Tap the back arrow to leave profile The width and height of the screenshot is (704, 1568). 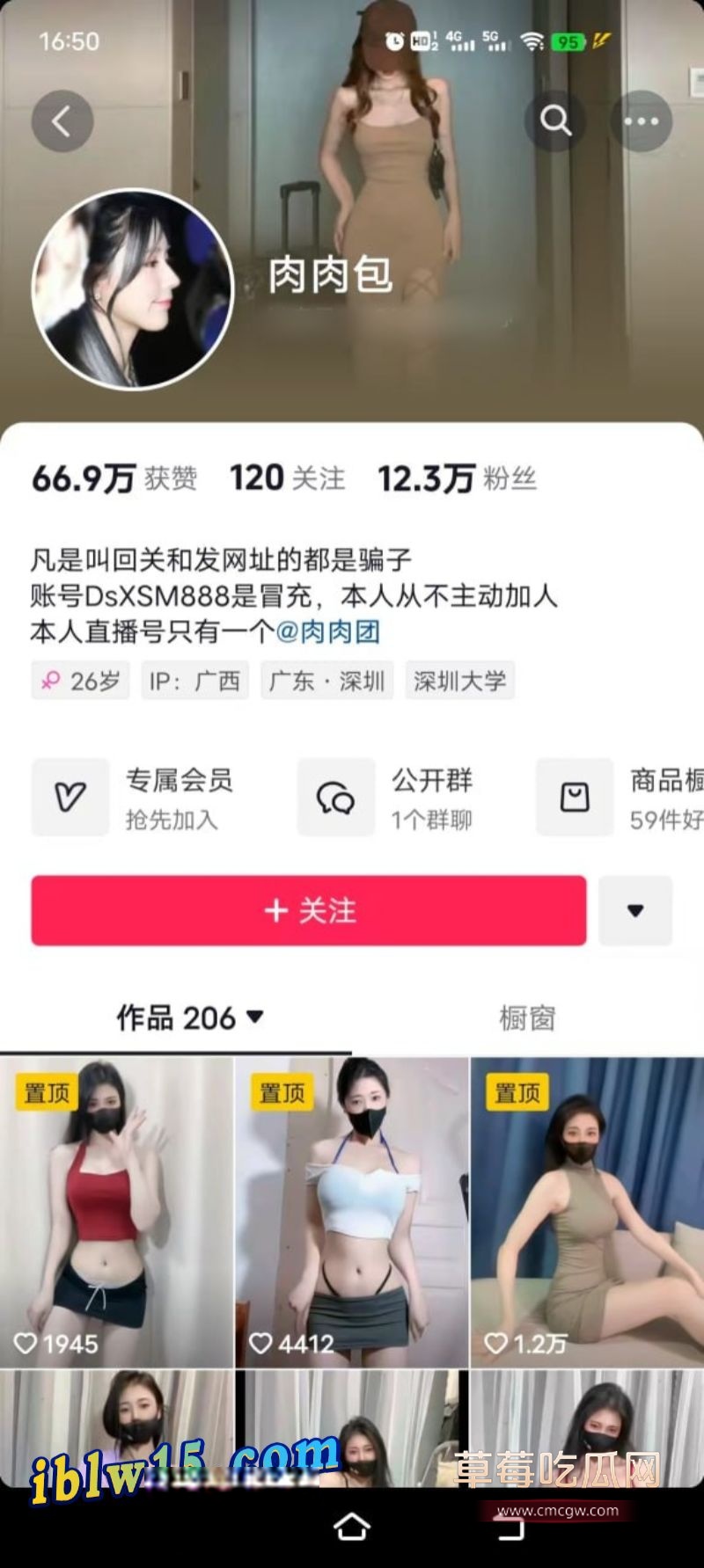tap(62, 121)
